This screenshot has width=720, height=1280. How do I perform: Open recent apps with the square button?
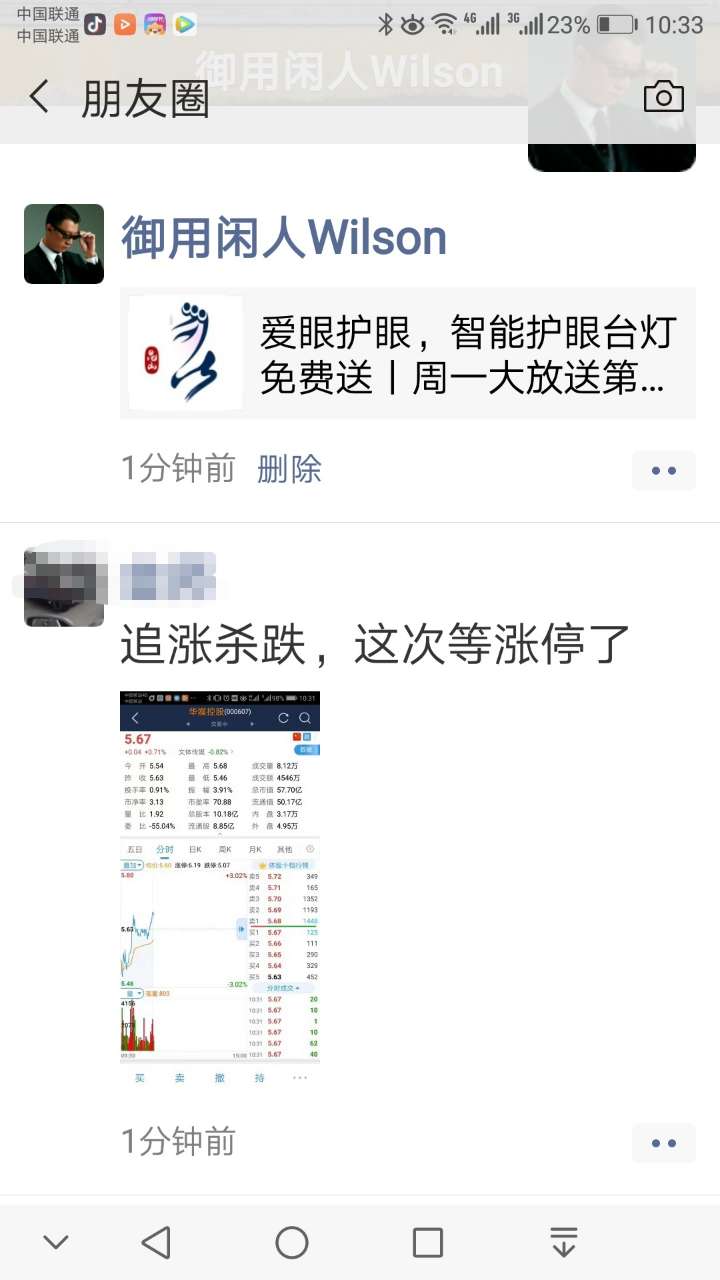pyautogui.click(x=428, y=1243)
